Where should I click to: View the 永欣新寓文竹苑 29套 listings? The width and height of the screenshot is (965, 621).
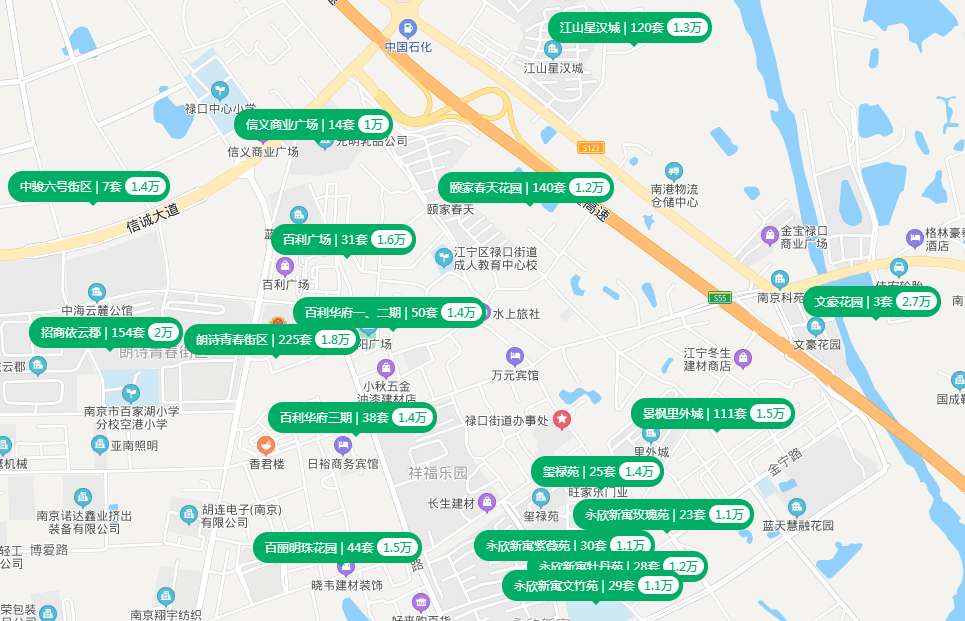(x=592, y=586)
